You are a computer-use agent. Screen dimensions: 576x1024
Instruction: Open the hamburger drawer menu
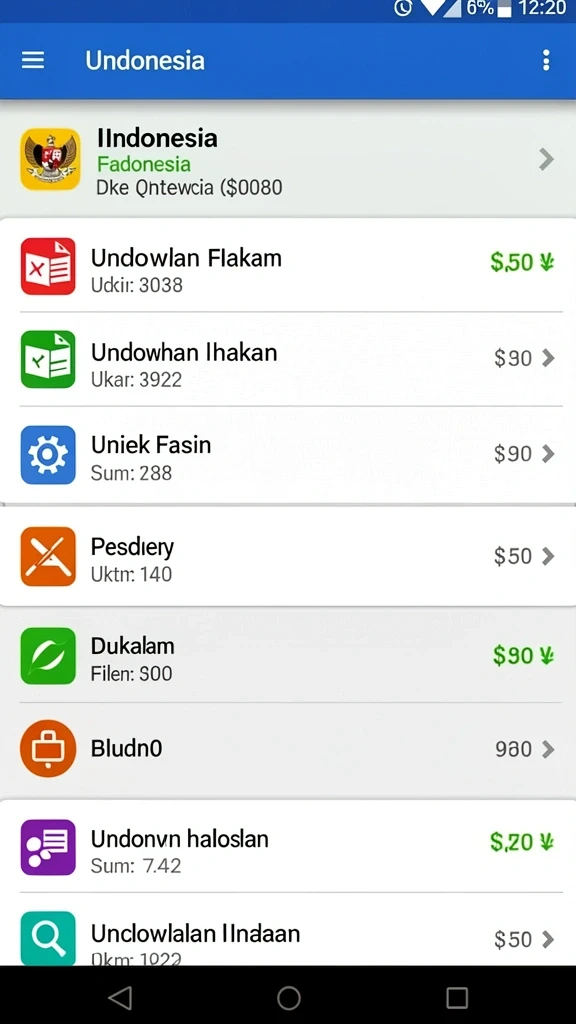coord(33,60)
